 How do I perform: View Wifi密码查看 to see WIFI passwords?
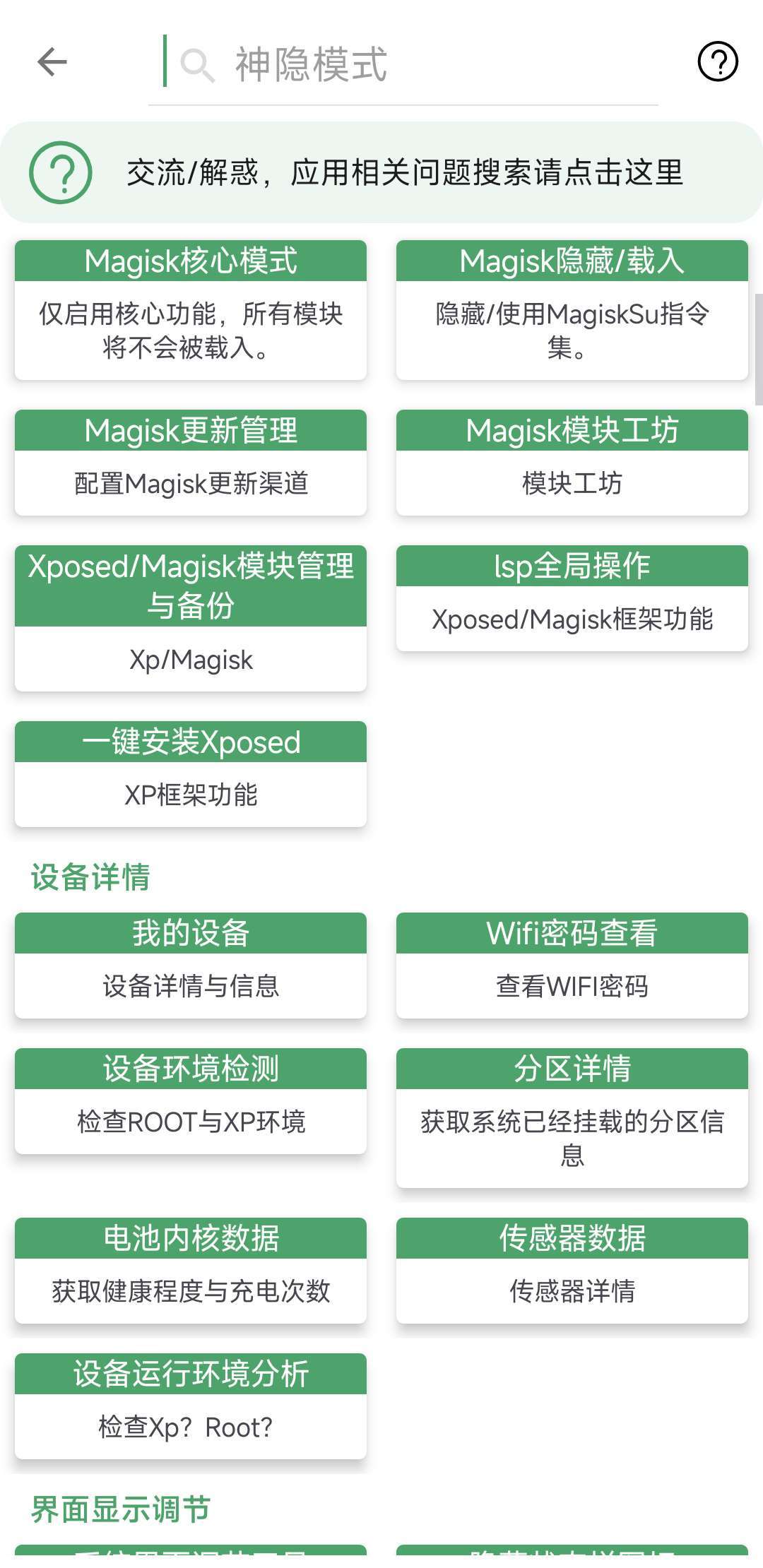coord(572,964)
